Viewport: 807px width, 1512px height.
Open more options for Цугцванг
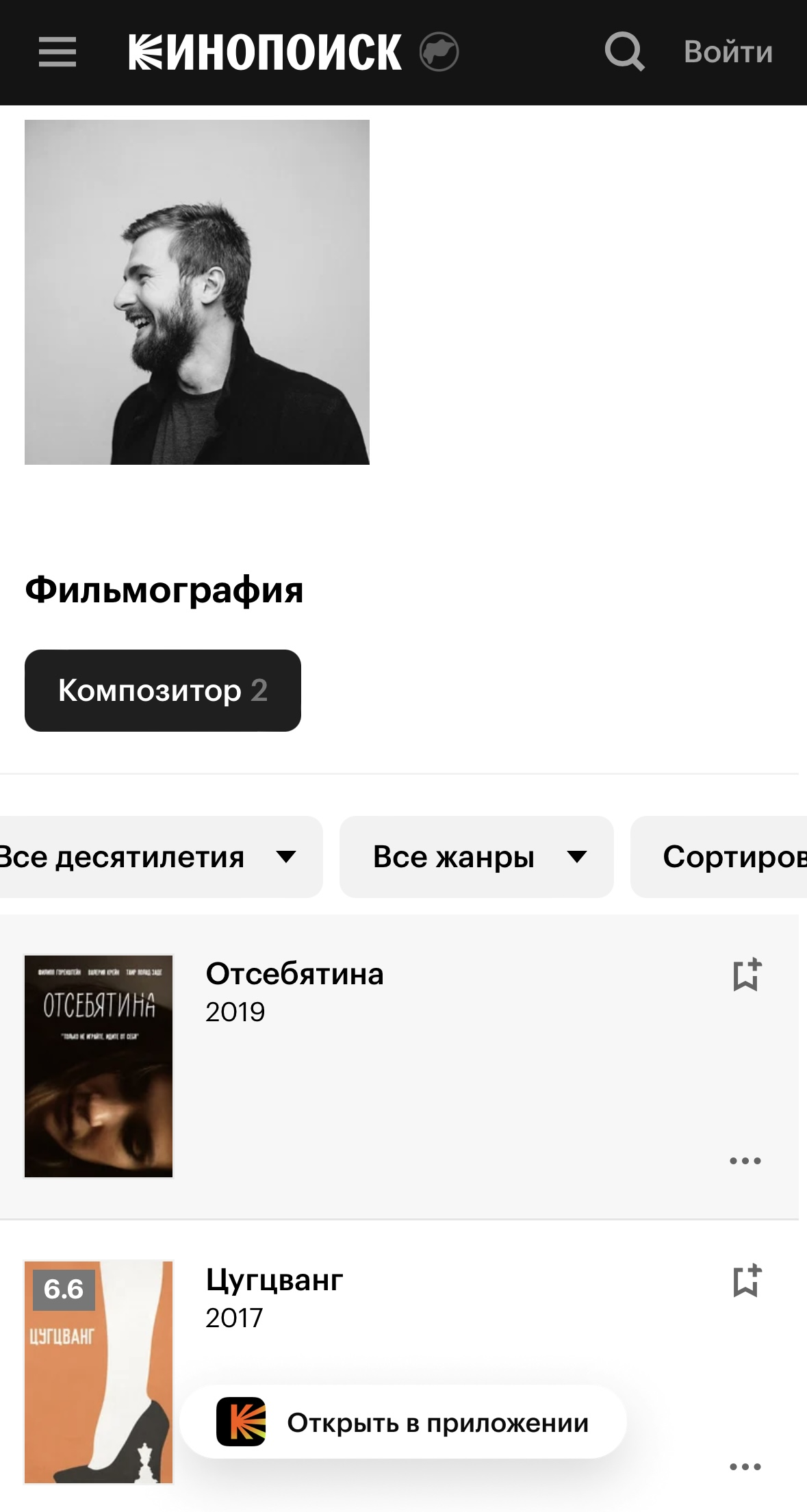[745, 1466]
